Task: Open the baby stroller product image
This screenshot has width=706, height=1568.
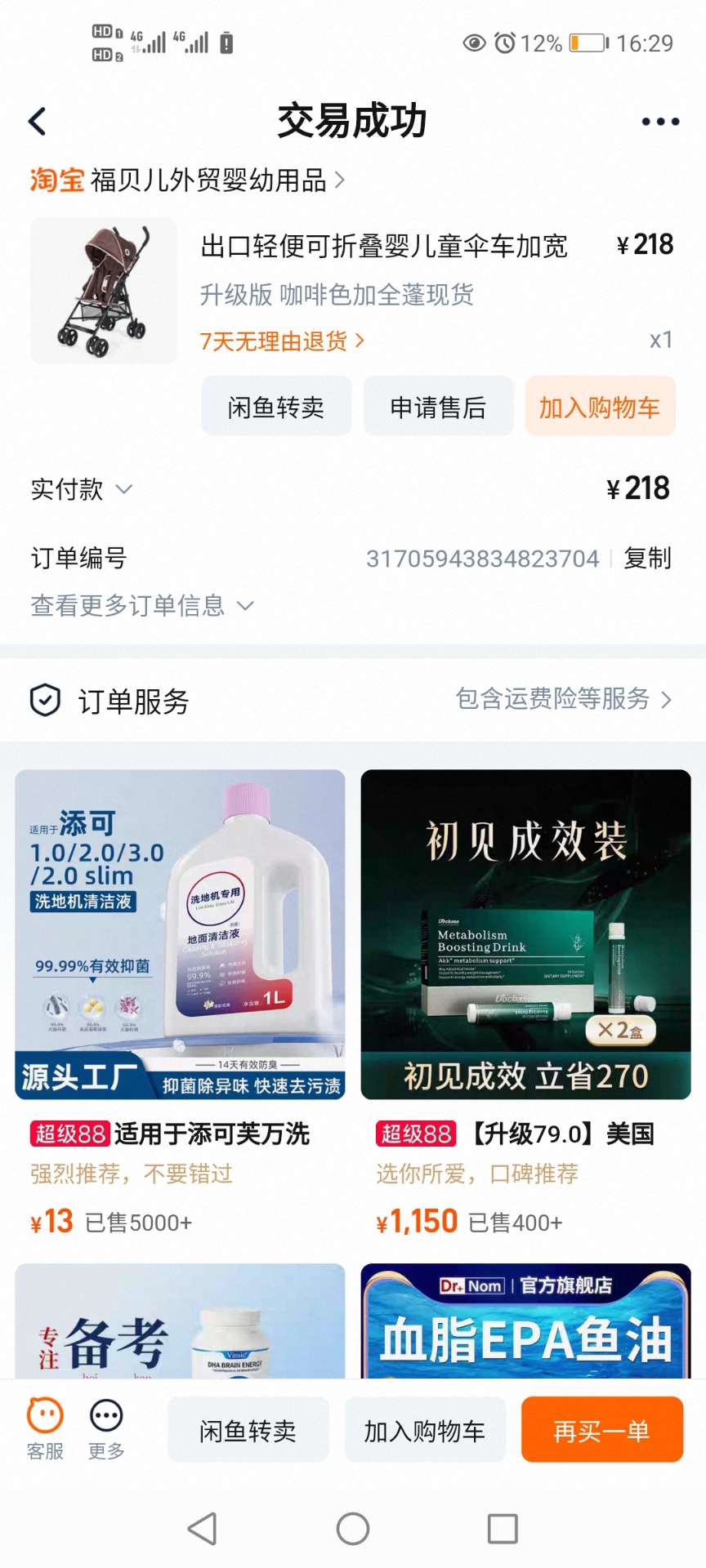Action: [x=104, y=291]
